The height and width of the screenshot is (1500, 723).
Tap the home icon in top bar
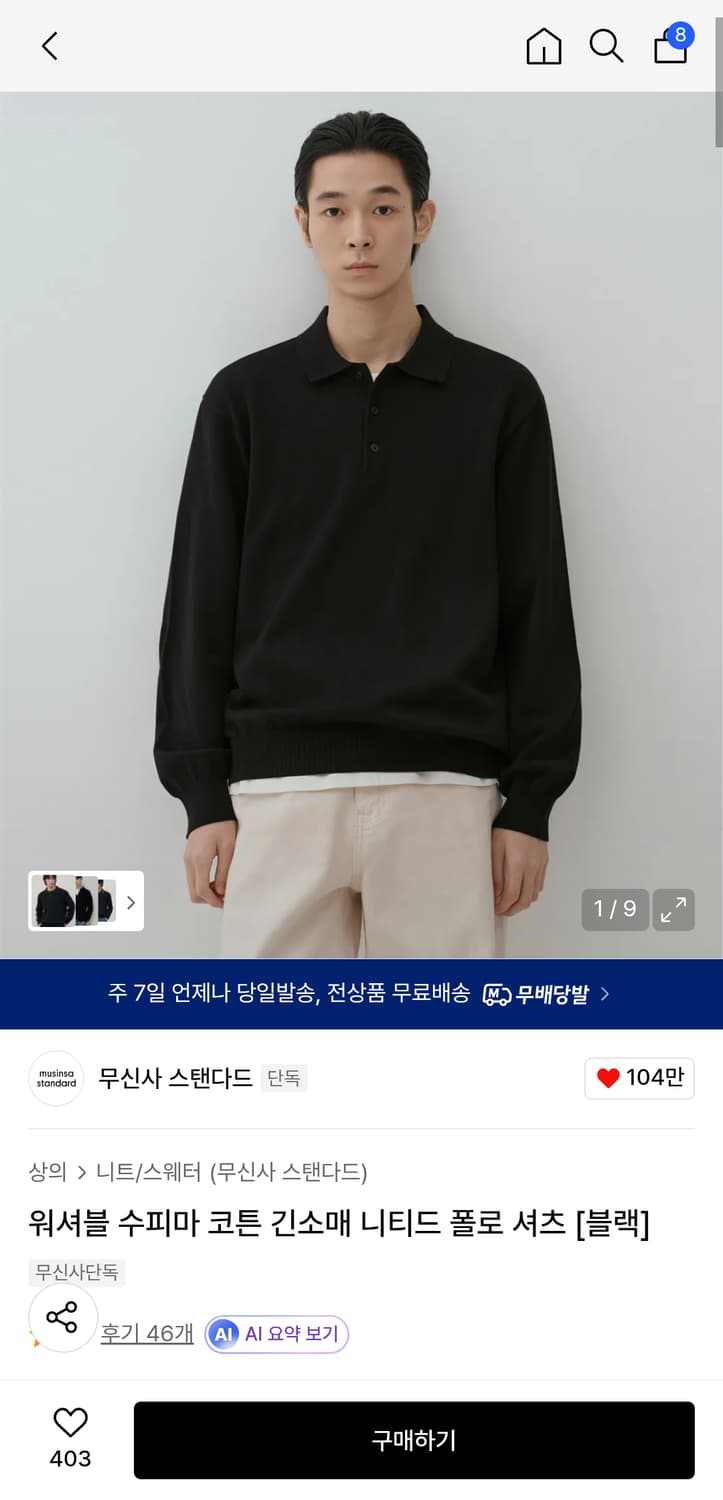coord(543,45)
